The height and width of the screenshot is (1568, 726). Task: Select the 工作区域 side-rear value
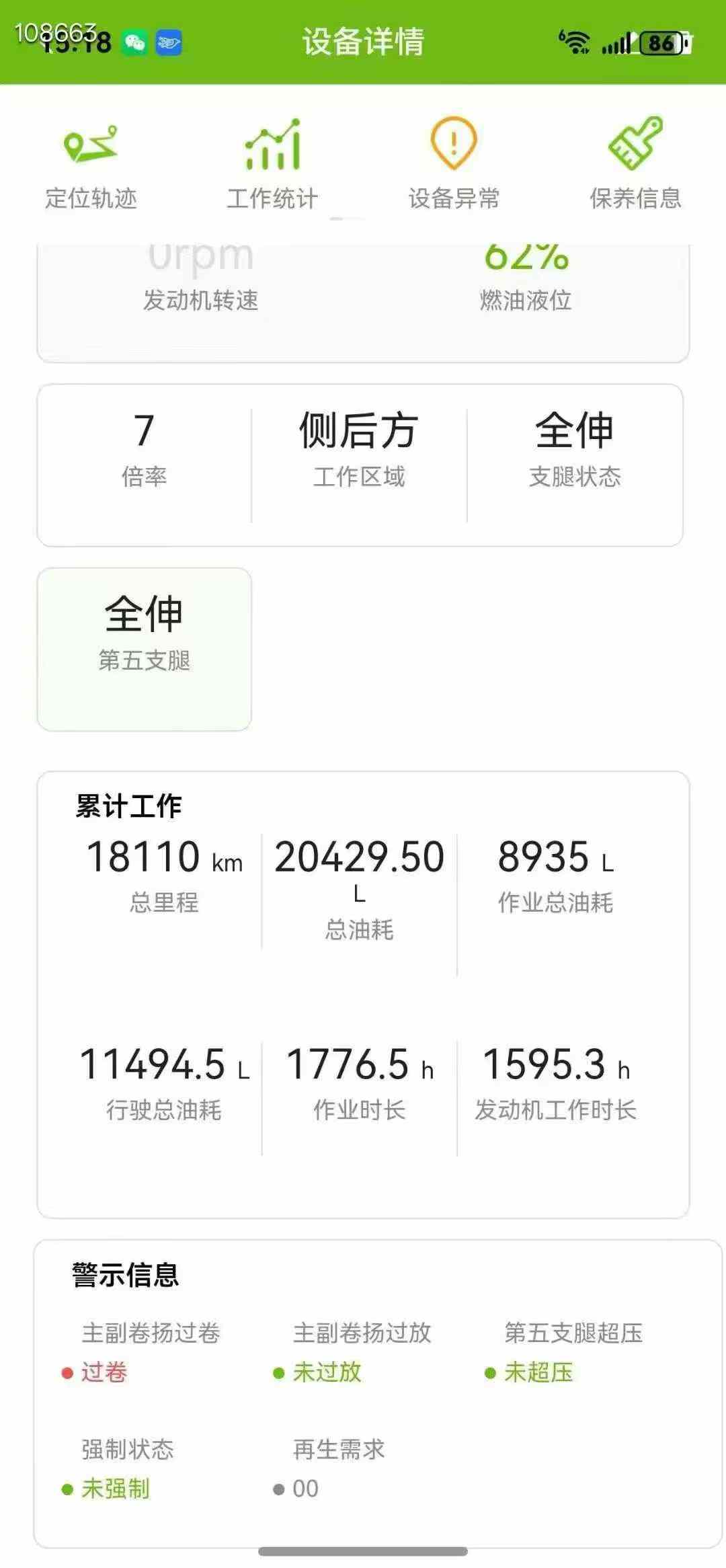click(x=360, y=434)
